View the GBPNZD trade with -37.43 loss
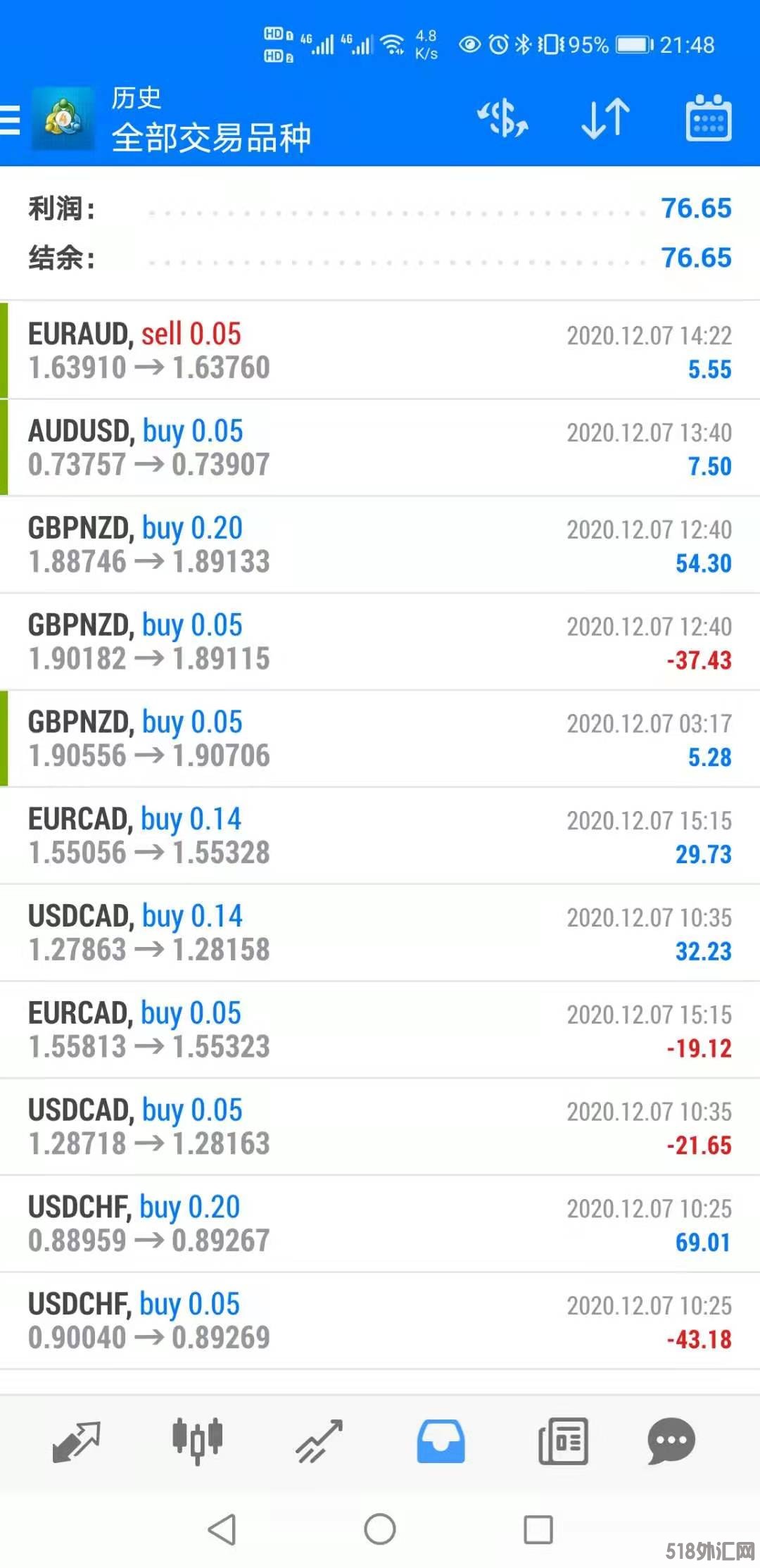Image resolution: width=760 pixels, height=1568 pixels. click(x=380, y=642)
